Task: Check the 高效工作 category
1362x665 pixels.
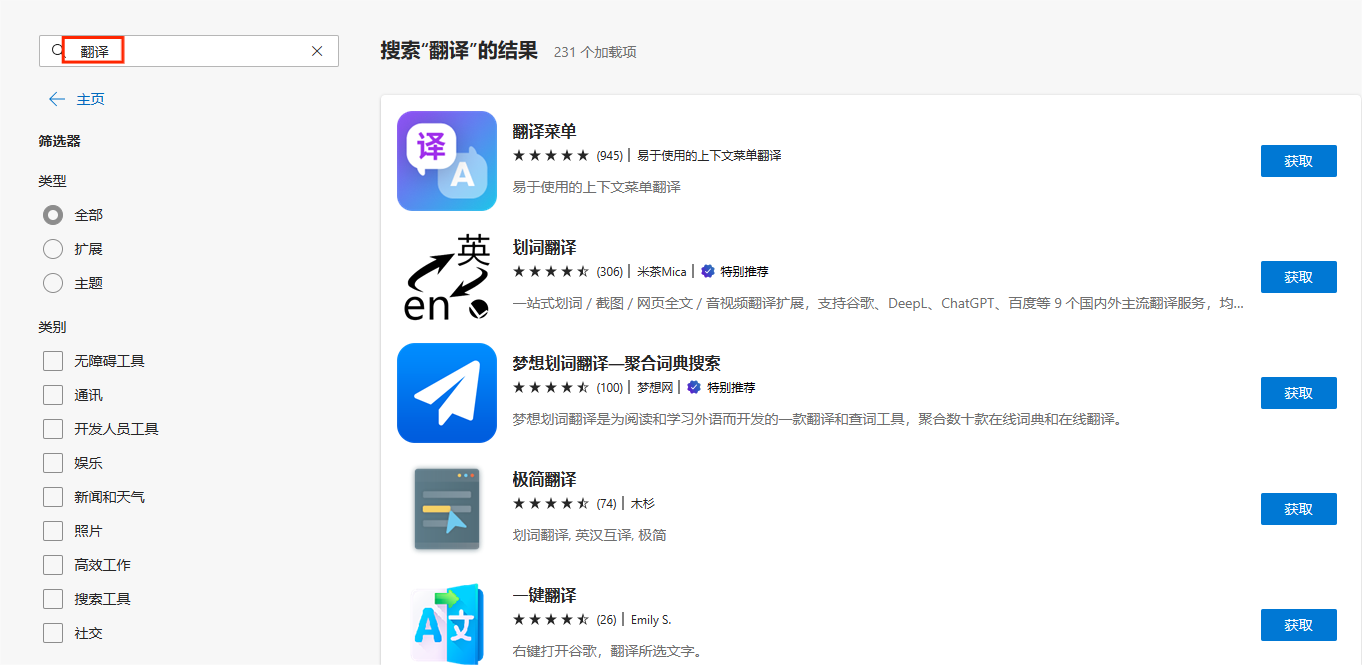Action: click(53, 565)
